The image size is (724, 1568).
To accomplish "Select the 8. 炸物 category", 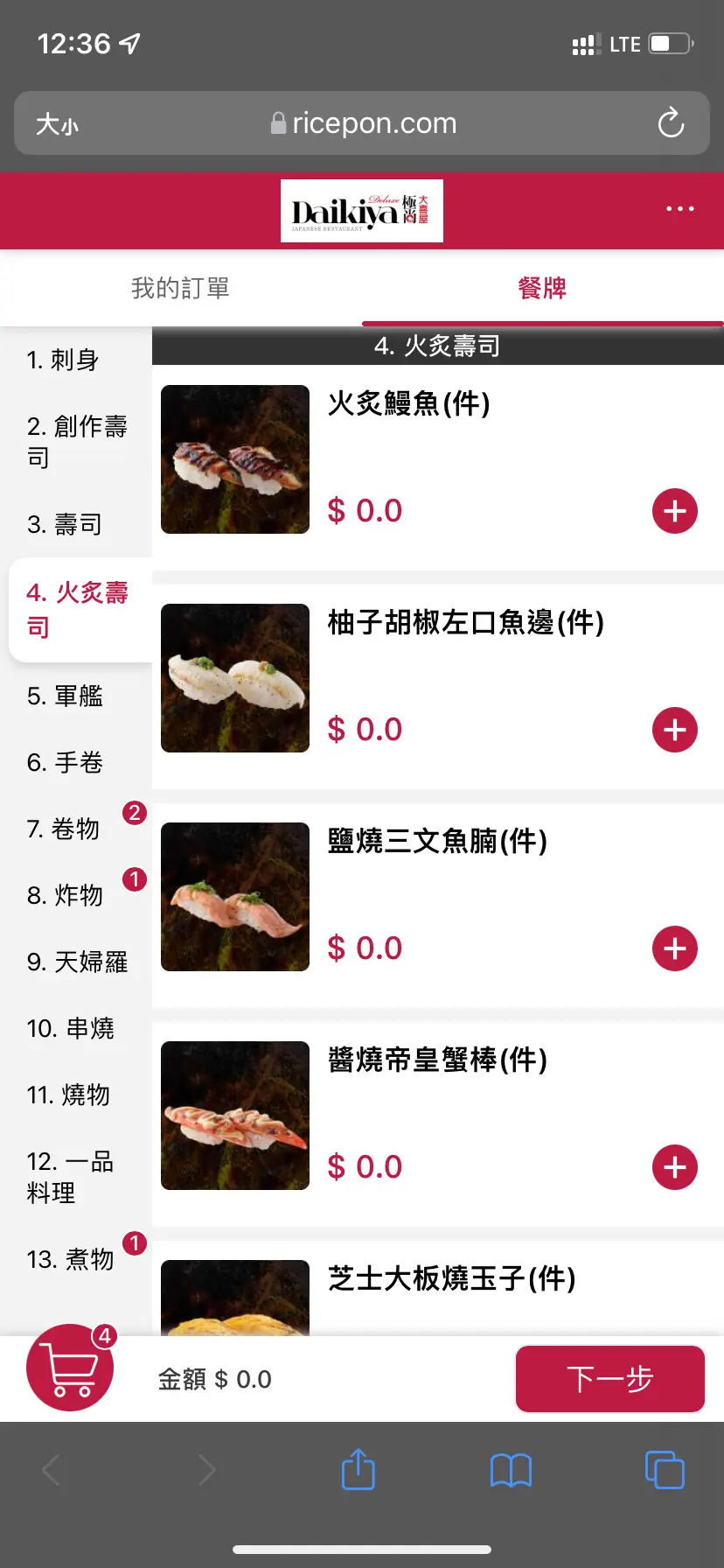I will pos(66,895).
